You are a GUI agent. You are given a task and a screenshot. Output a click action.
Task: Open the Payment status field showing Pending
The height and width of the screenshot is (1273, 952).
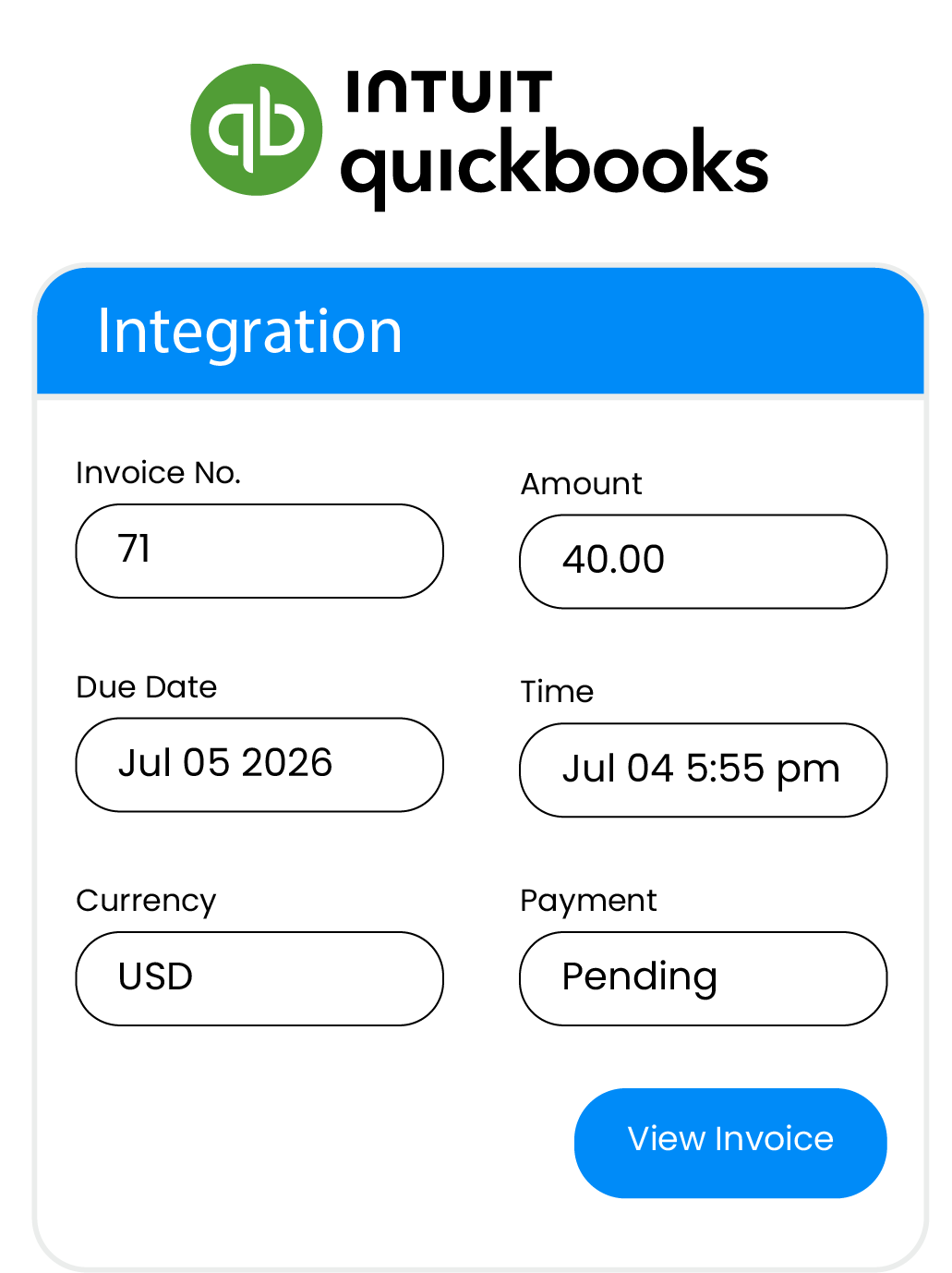[x=703, y=977]
